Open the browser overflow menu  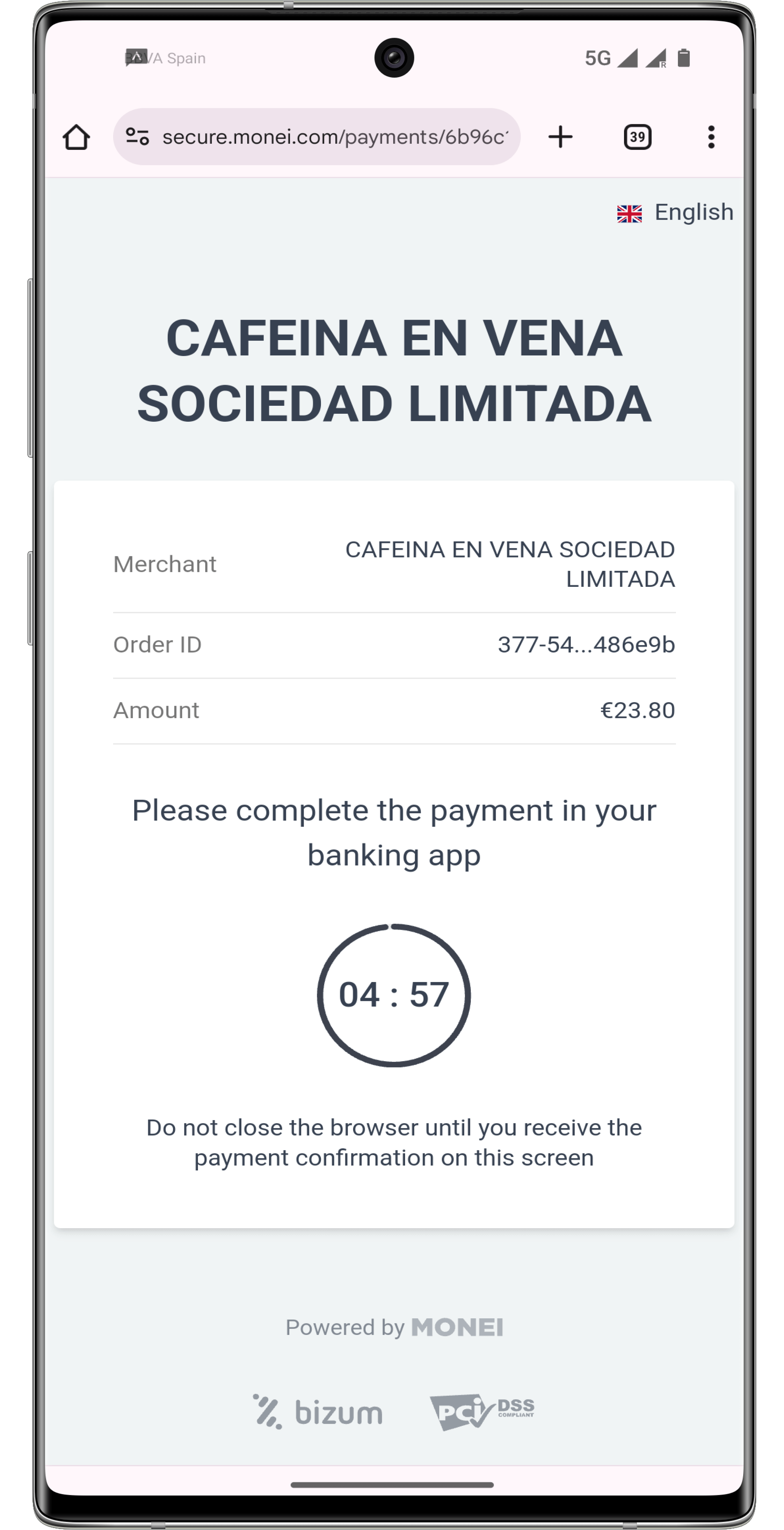[711, 137]
